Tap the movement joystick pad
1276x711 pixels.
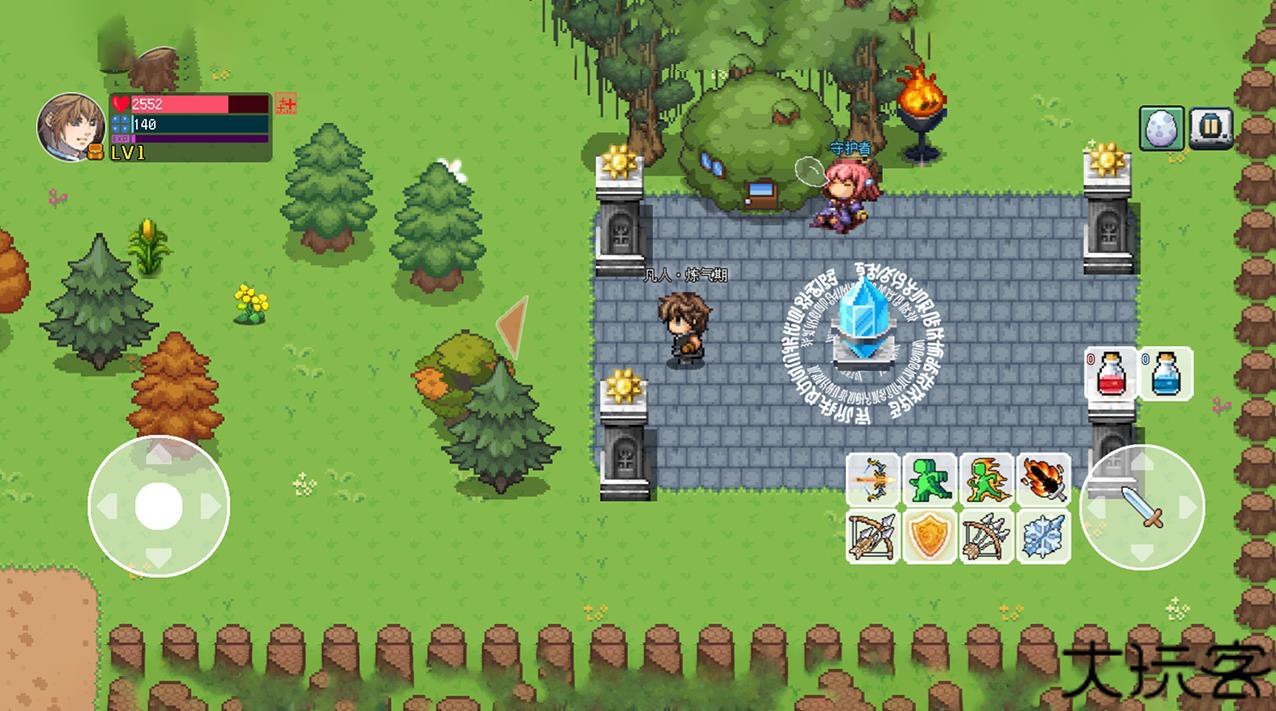tap(158, 506)
